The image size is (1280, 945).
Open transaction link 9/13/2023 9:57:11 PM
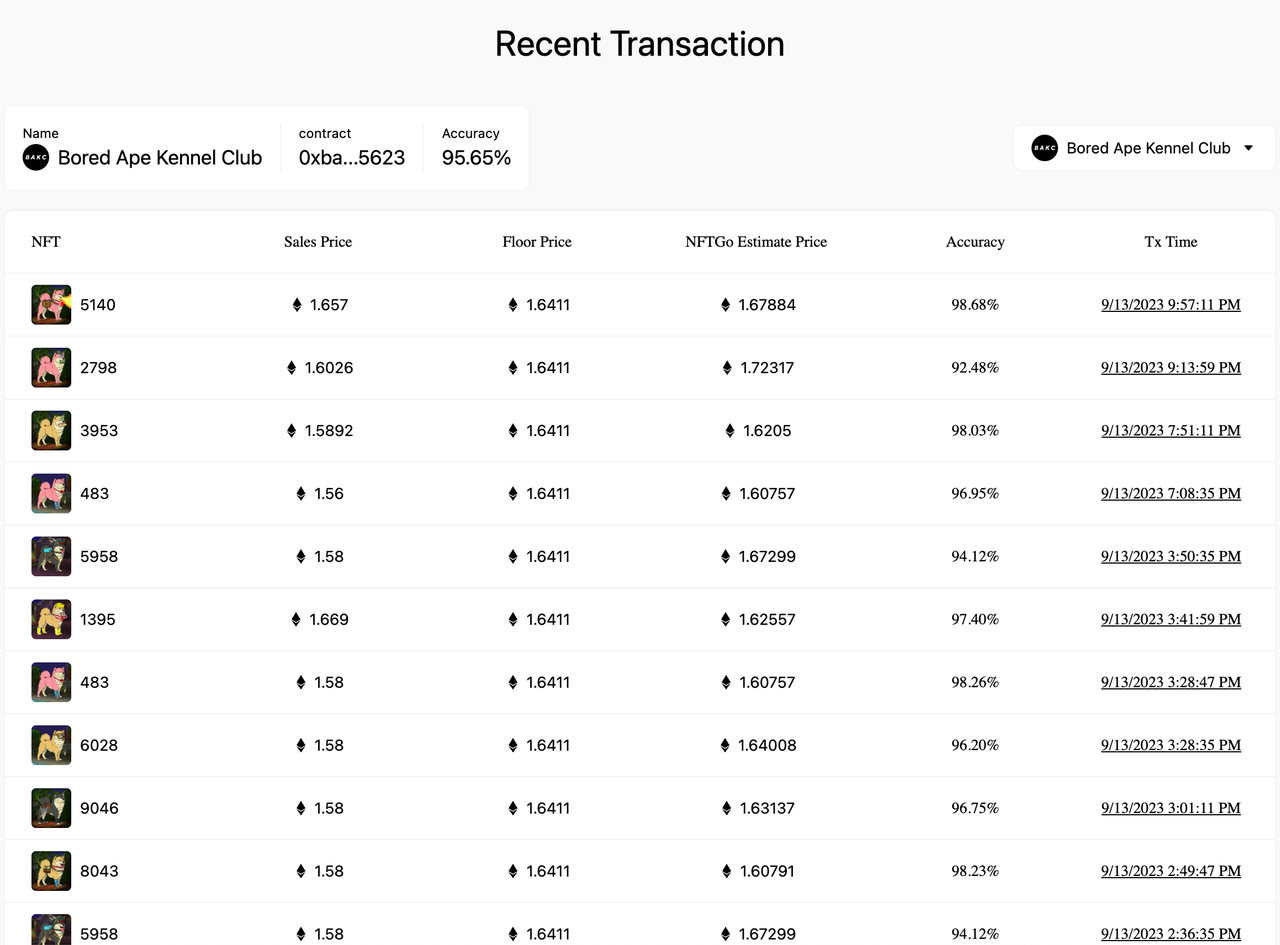tap(1170, 304)
